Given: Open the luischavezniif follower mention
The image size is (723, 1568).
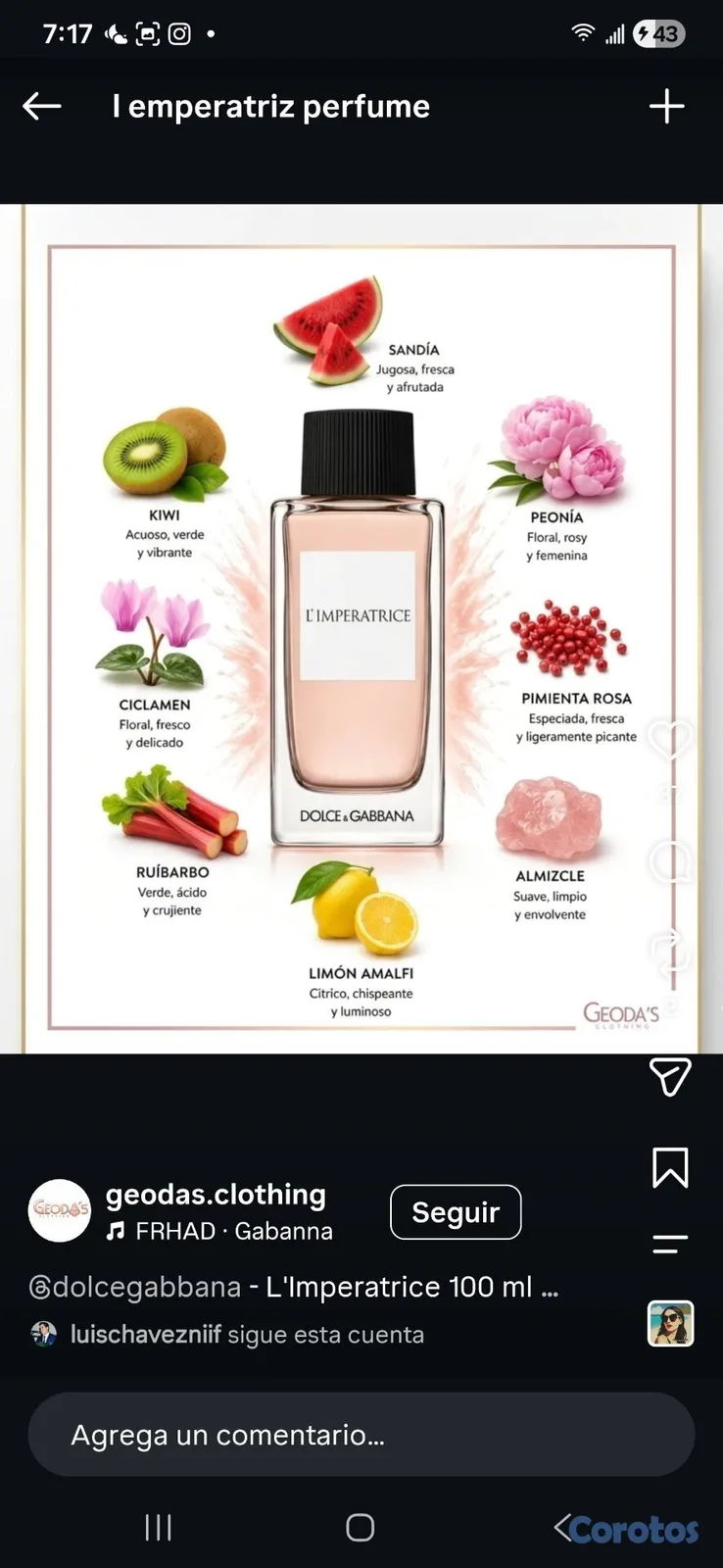Looking at the screenshot, I should tap(146, 1335).
